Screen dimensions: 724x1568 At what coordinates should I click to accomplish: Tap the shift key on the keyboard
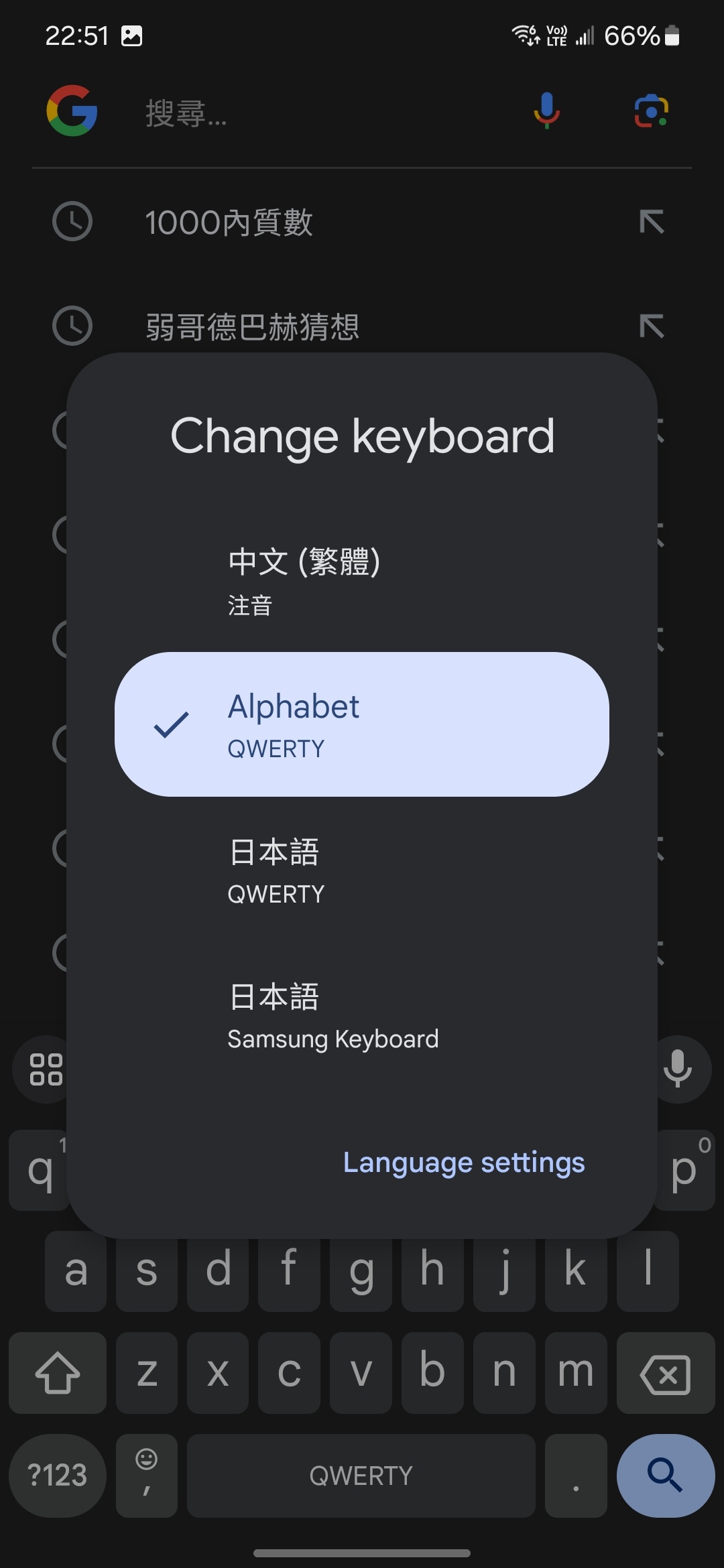tap(58, 1374)
